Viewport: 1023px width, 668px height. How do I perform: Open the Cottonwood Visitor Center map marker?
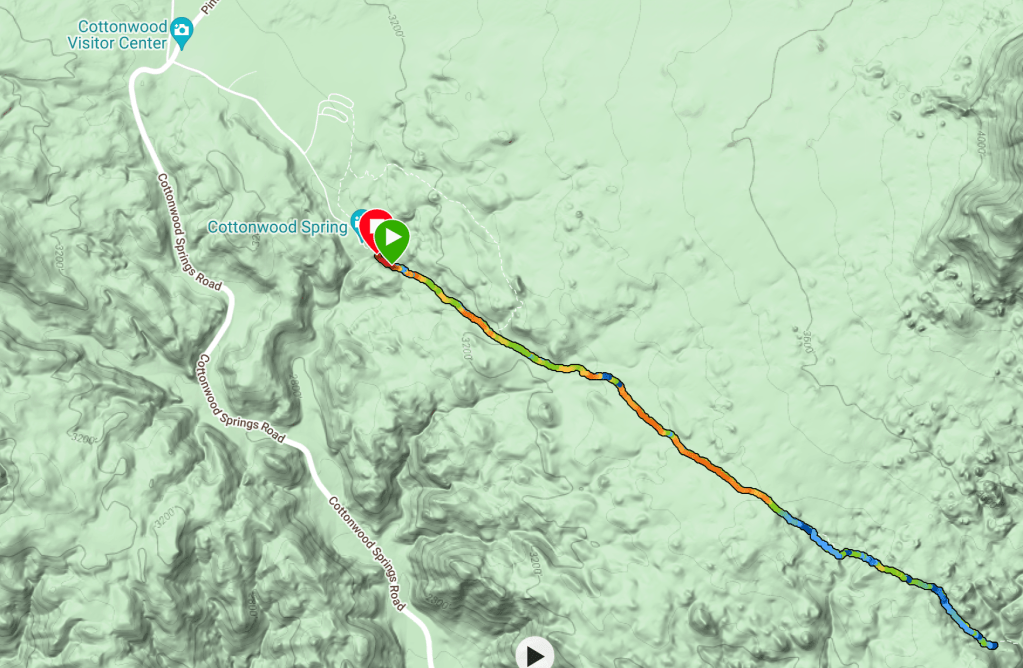click(x=181, y=31)
